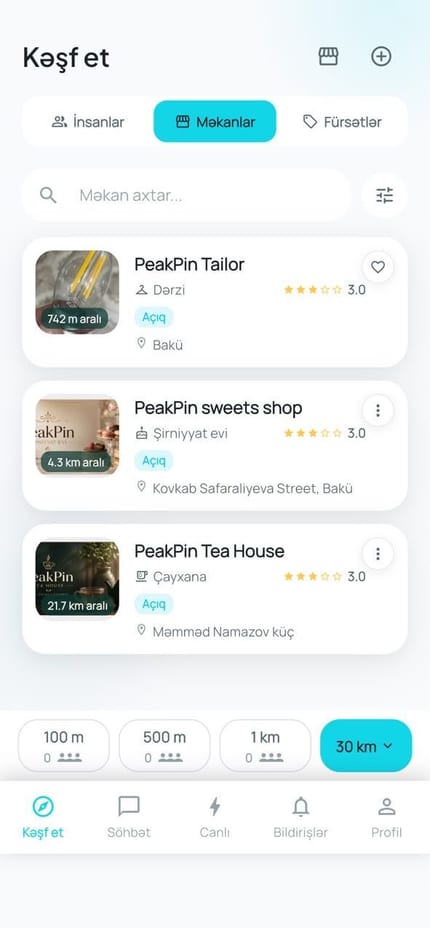Open the Canlı tab
Screen dimensions: 430x928
(x=215, y=817)
